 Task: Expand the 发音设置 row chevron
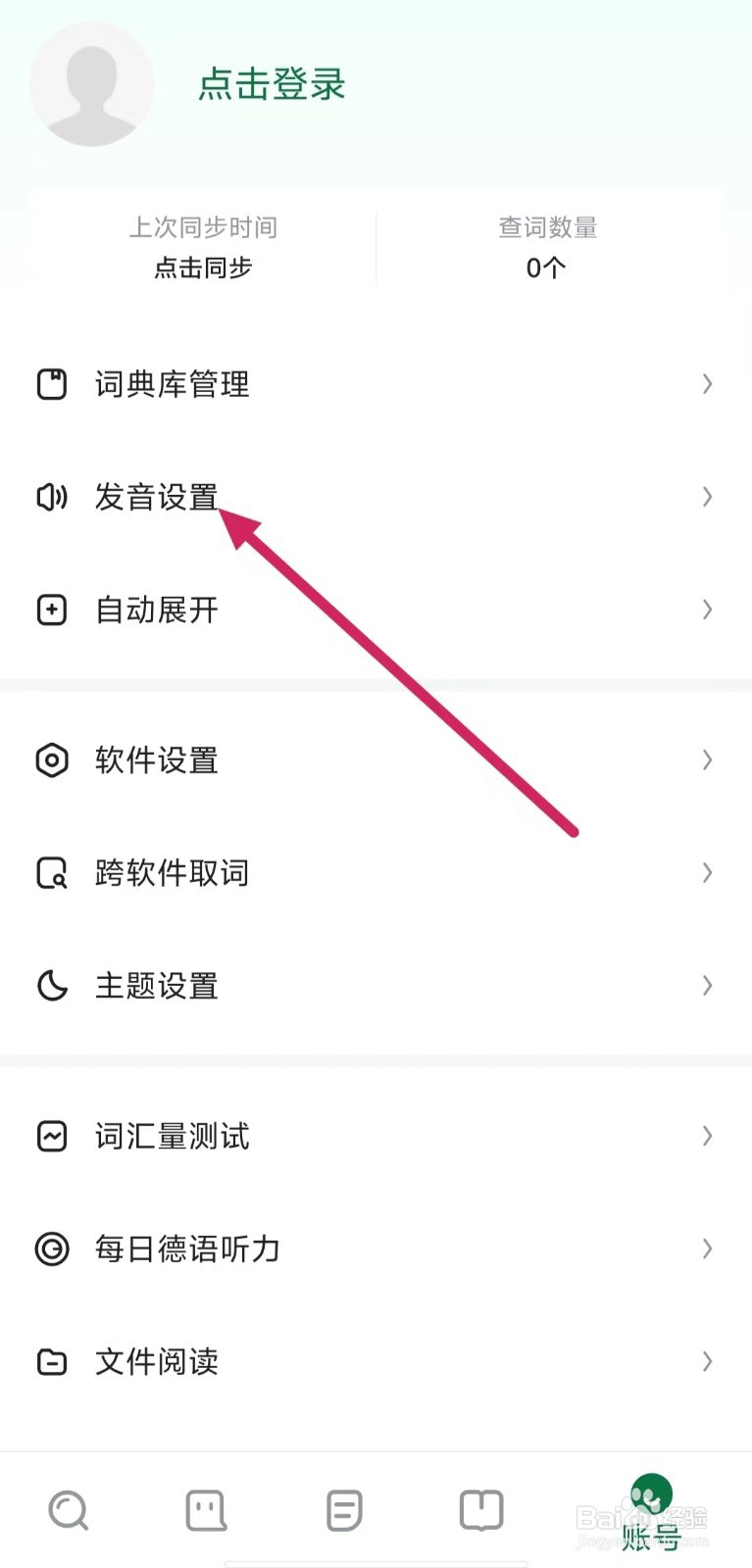coord(707,498)
